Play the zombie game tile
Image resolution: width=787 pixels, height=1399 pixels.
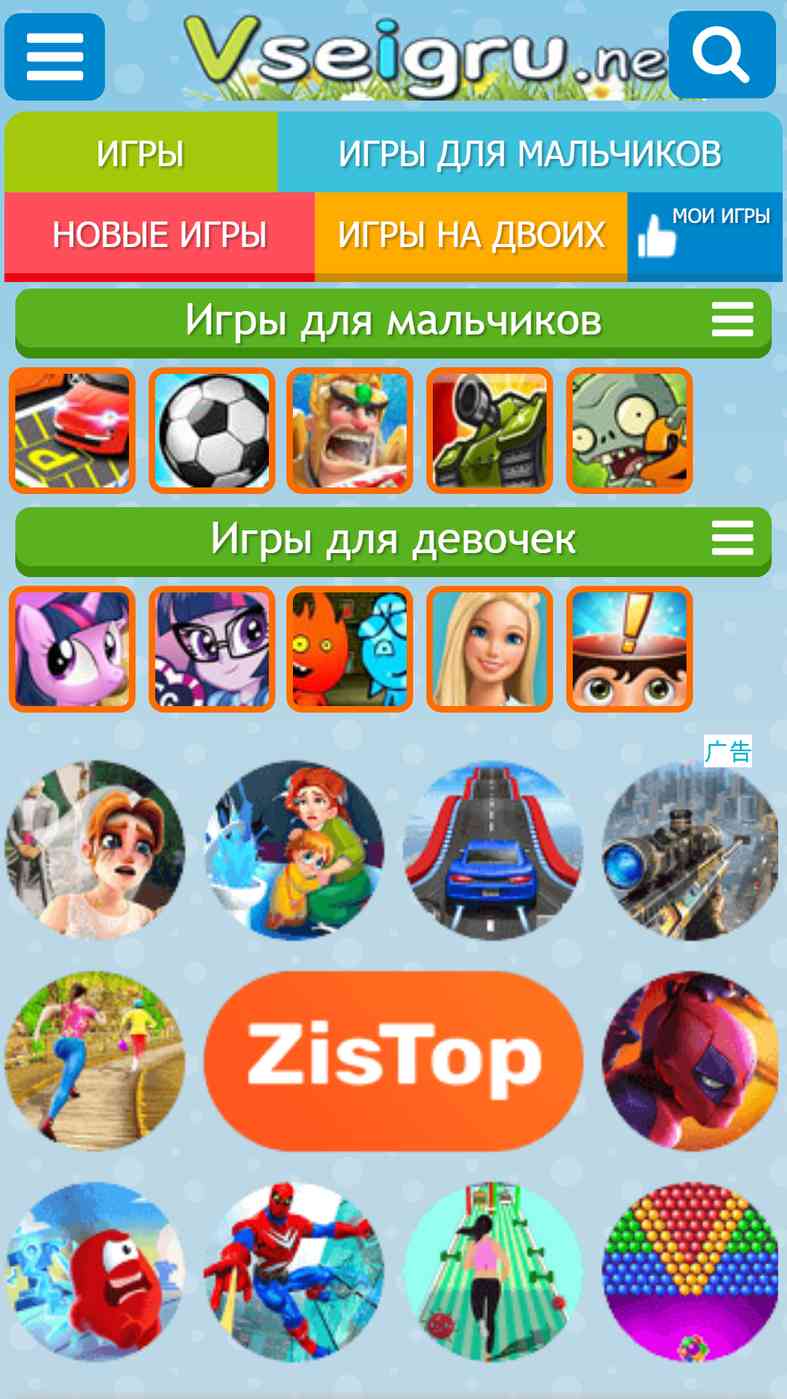click(629, 430)
